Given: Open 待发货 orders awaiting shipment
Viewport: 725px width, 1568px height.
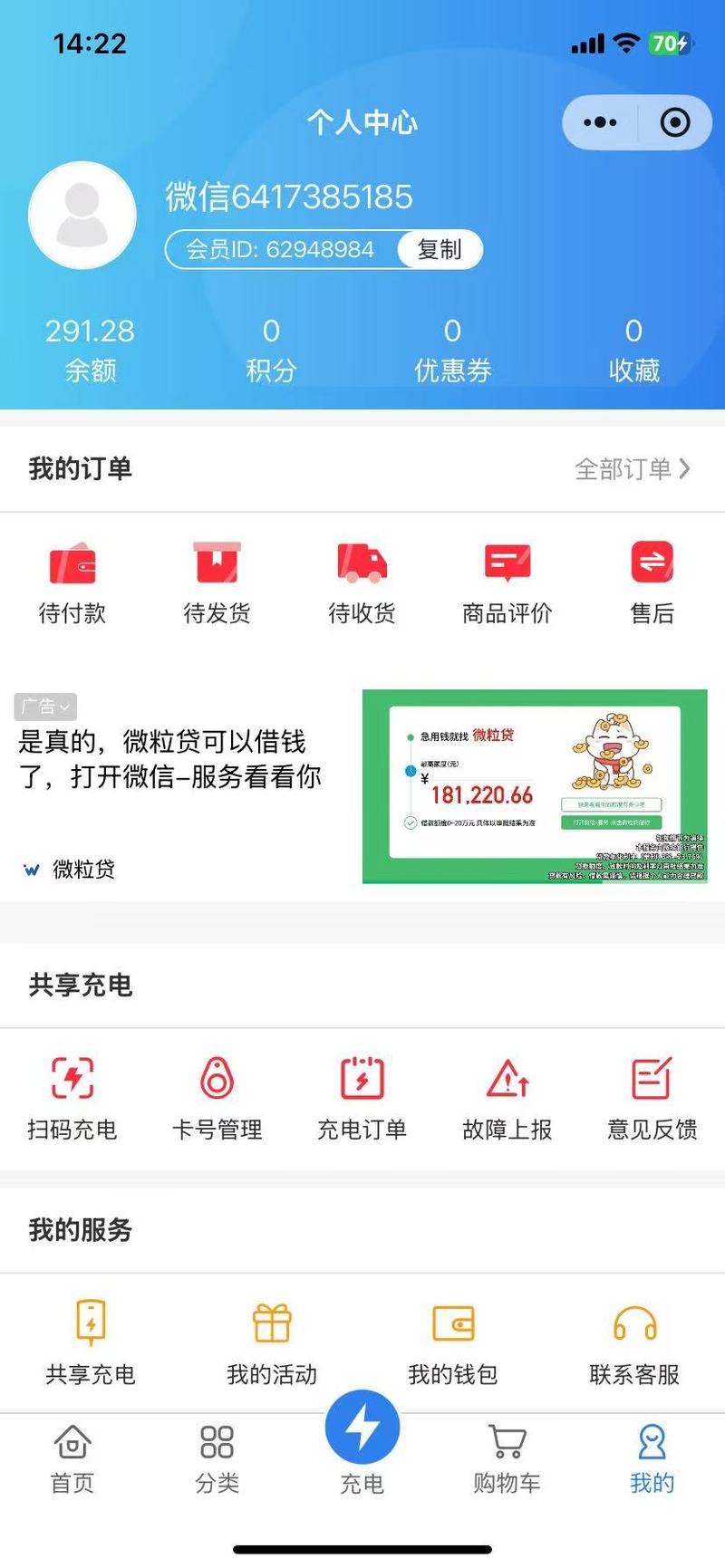Looking at the screenshot, I should (217, 582).
